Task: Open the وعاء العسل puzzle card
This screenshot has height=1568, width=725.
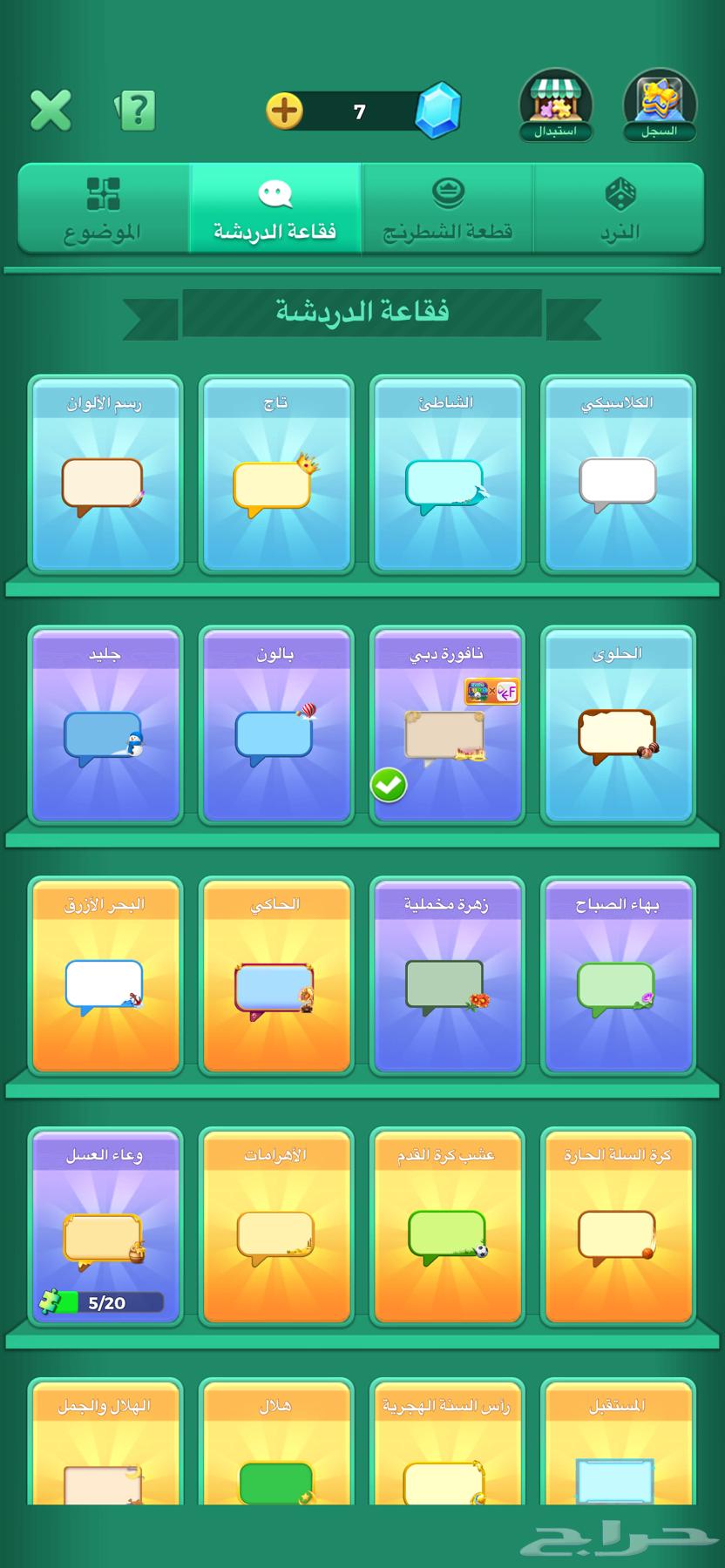Action: [x=105, y=1227]
